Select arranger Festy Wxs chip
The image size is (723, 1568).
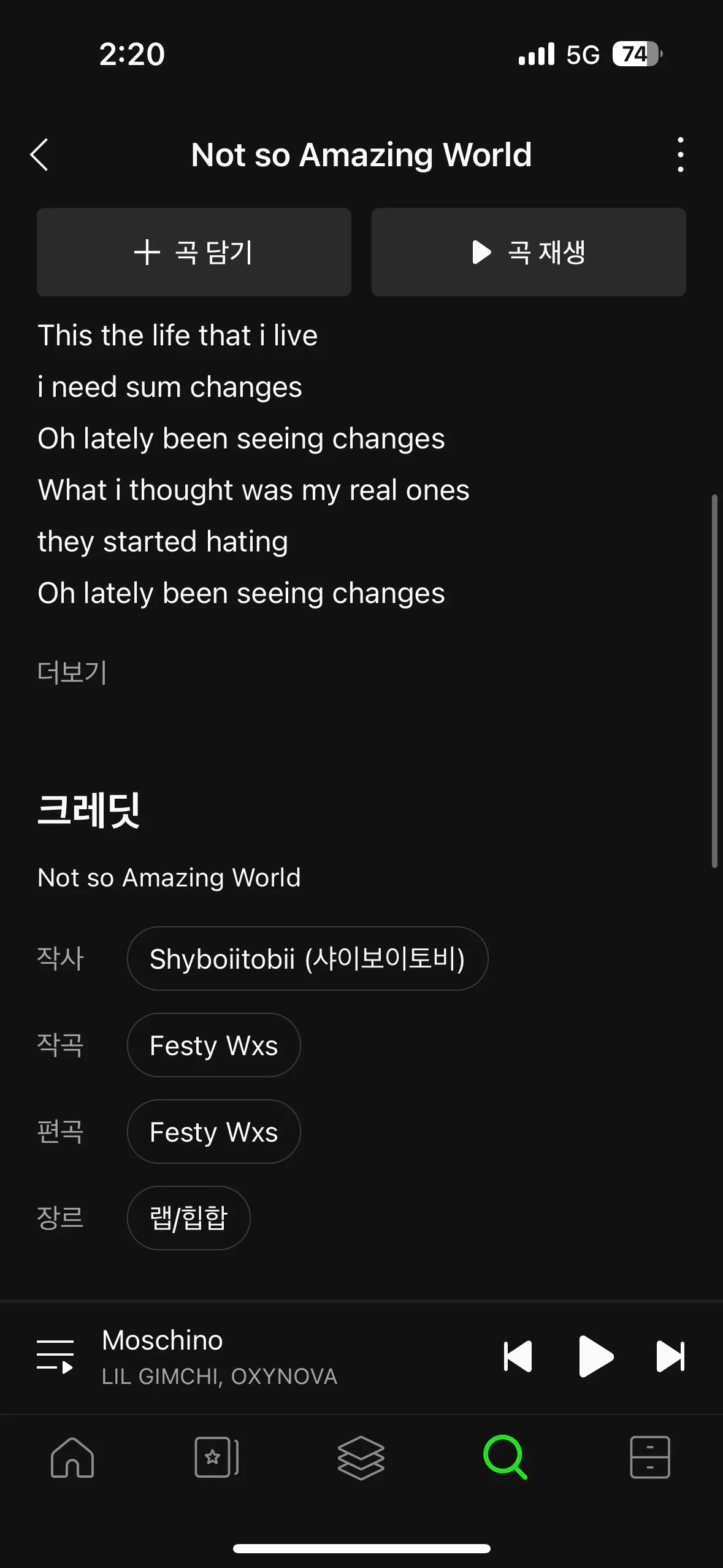click(213, 1132)
